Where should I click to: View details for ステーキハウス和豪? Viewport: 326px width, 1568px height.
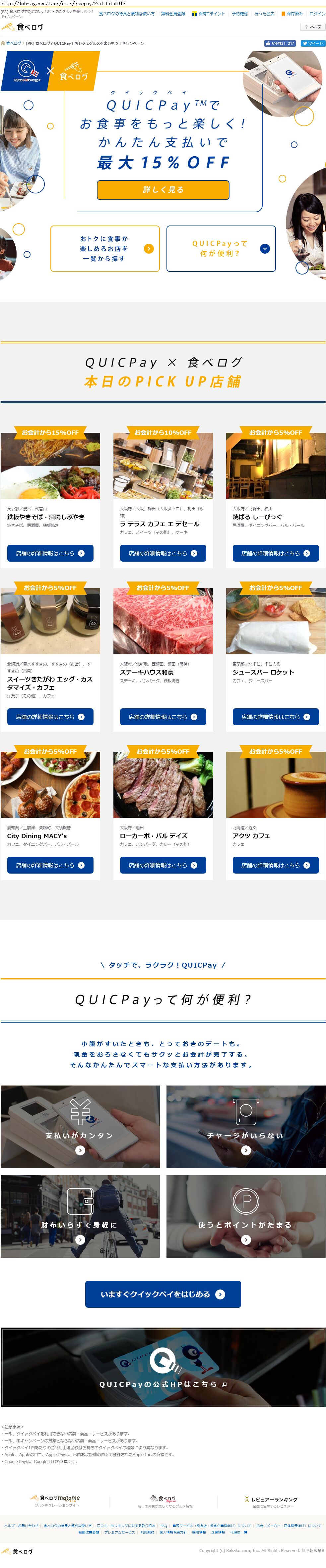tap(163, 716)
